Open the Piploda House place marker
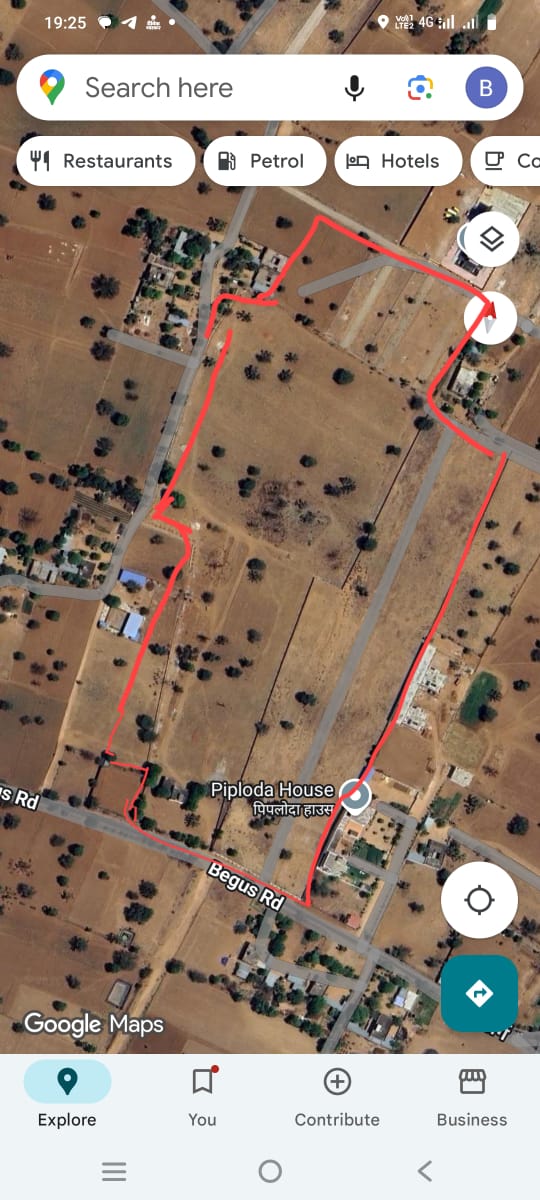 (x=354, y=796)
